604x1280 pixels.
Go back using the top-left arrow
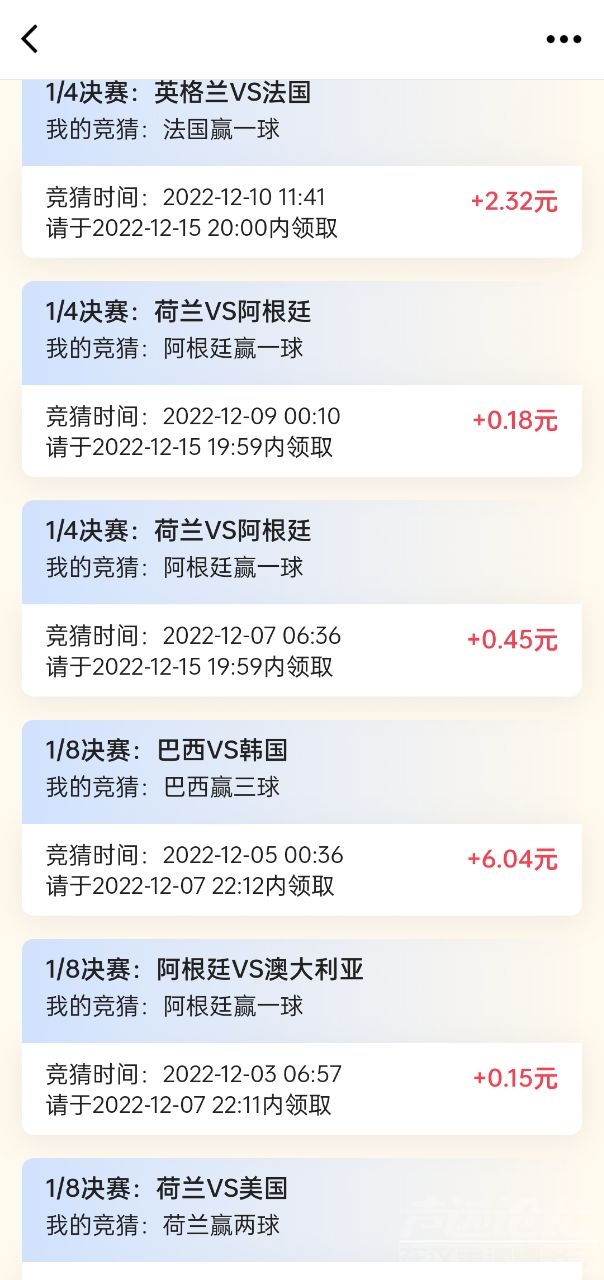click(30, 39)
